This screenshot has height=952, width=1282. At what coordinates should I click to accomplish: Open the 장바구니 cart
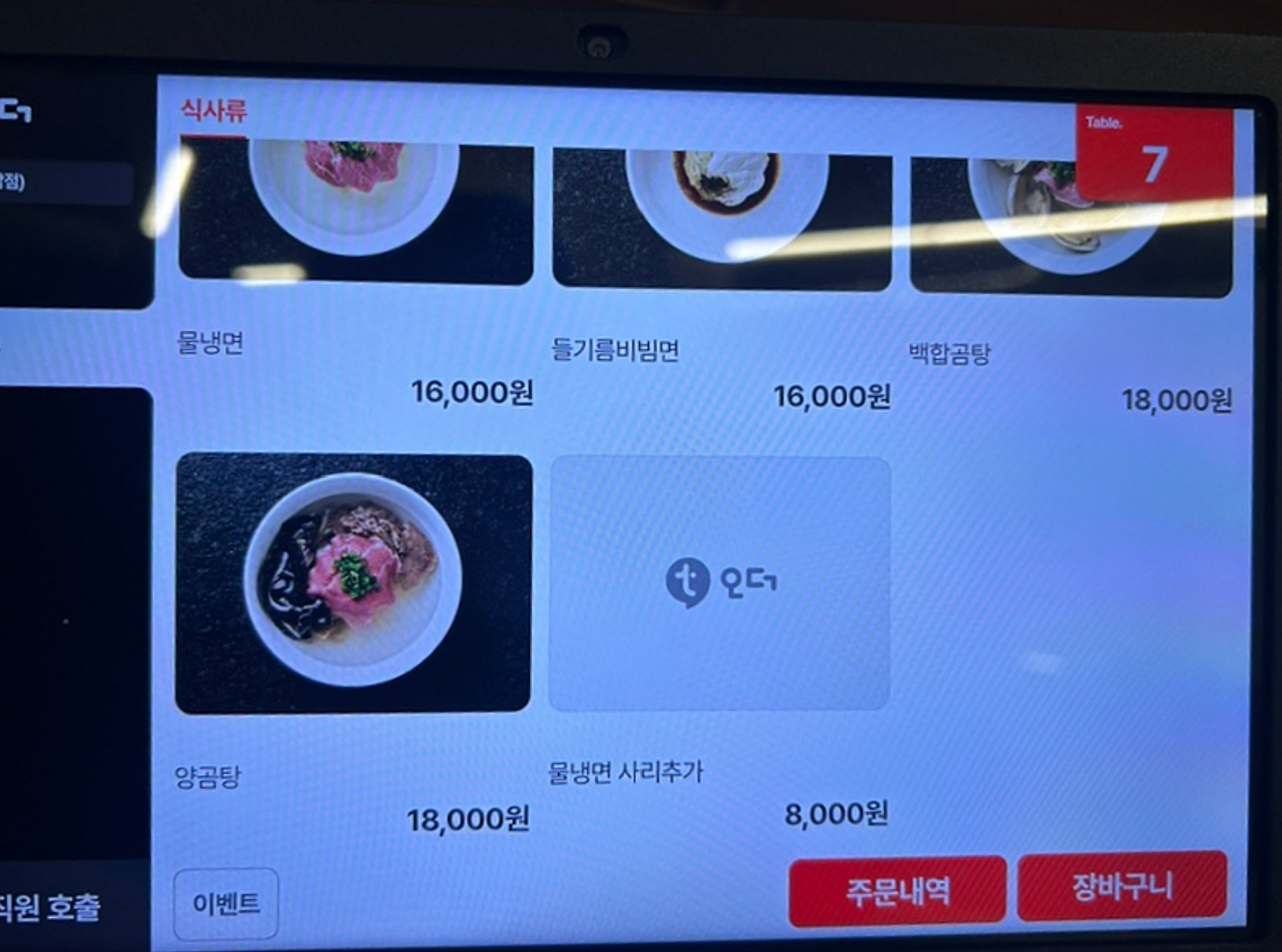pos(1121,887)
